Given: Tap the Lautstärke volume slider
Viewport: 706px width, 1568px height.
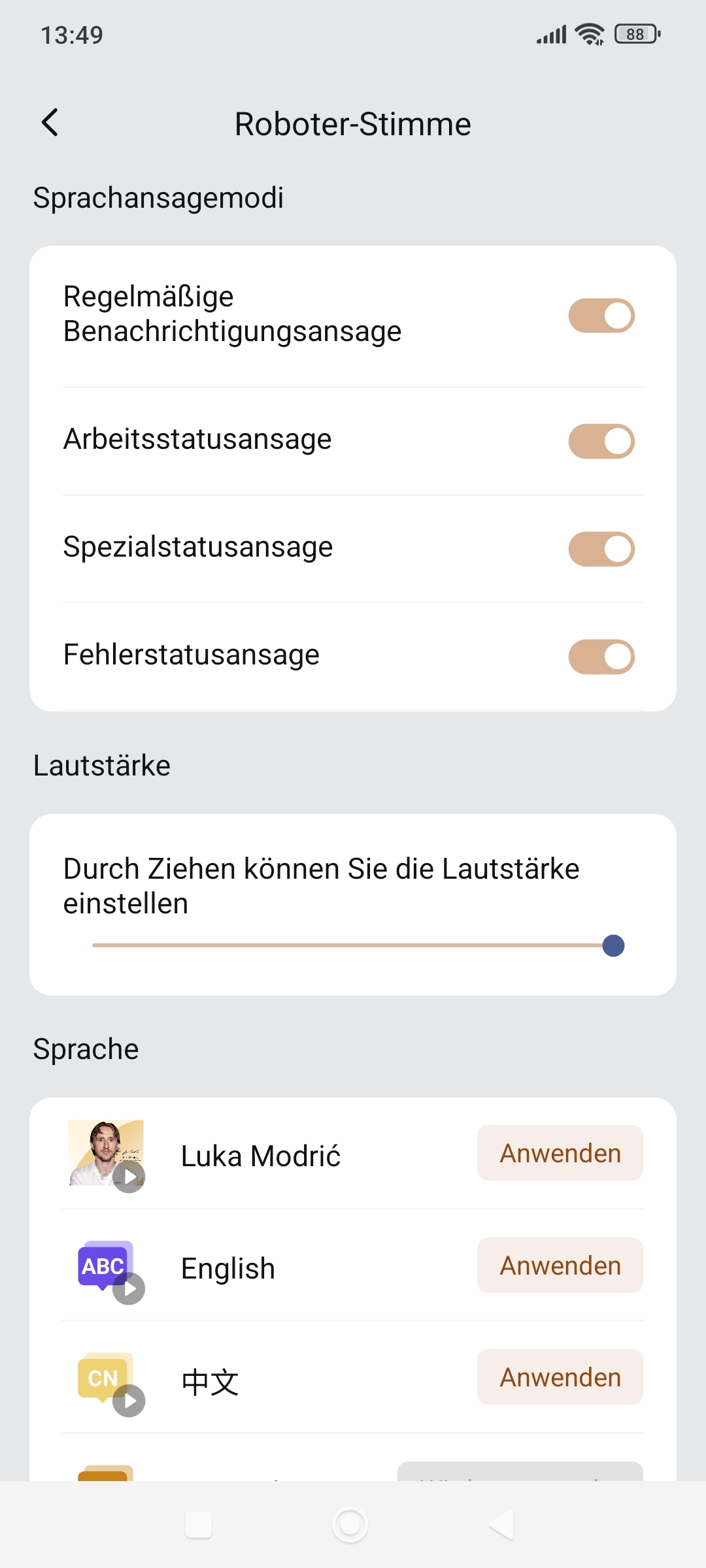Looking at the screenshot, I should (358, 945).
